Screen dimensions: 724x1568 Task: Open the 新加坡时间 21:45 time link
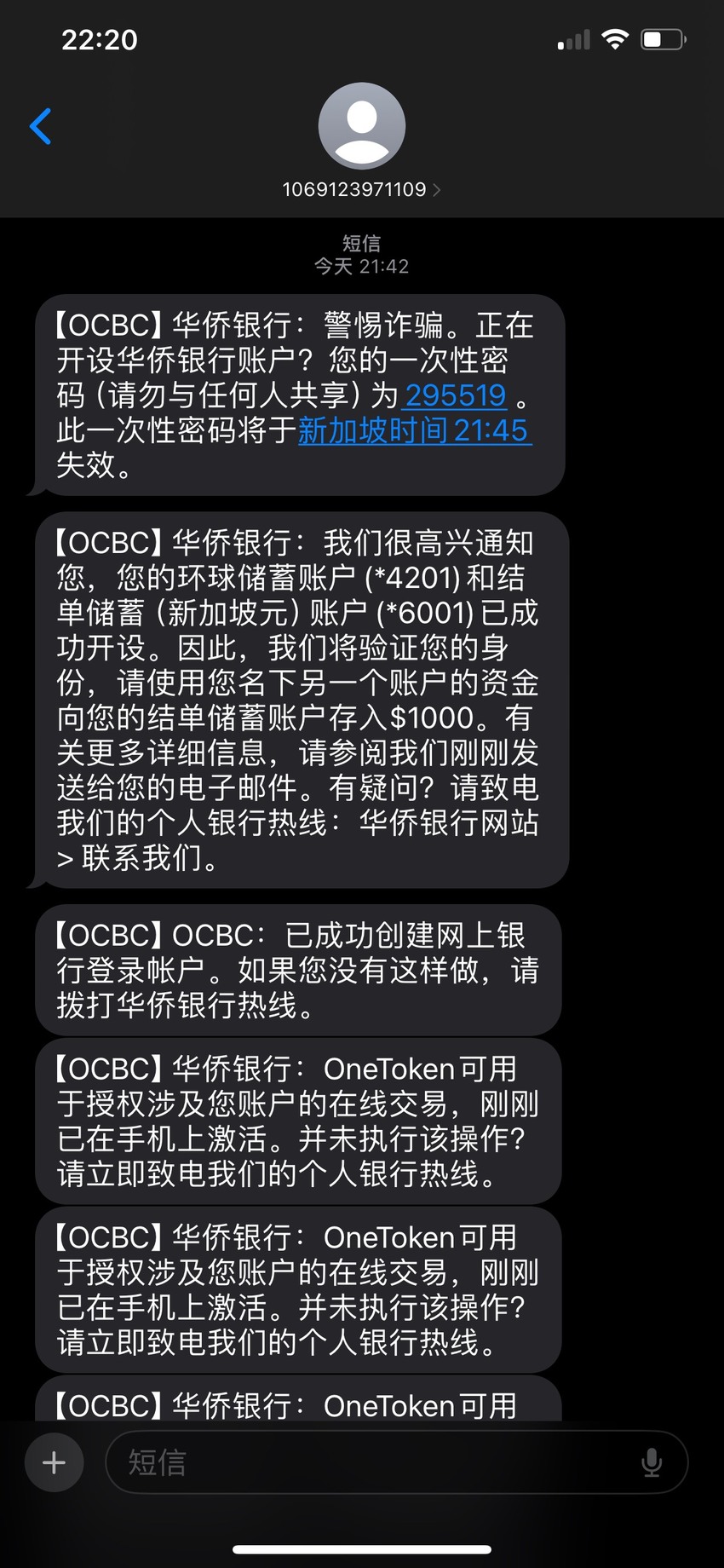pos(415,430)
